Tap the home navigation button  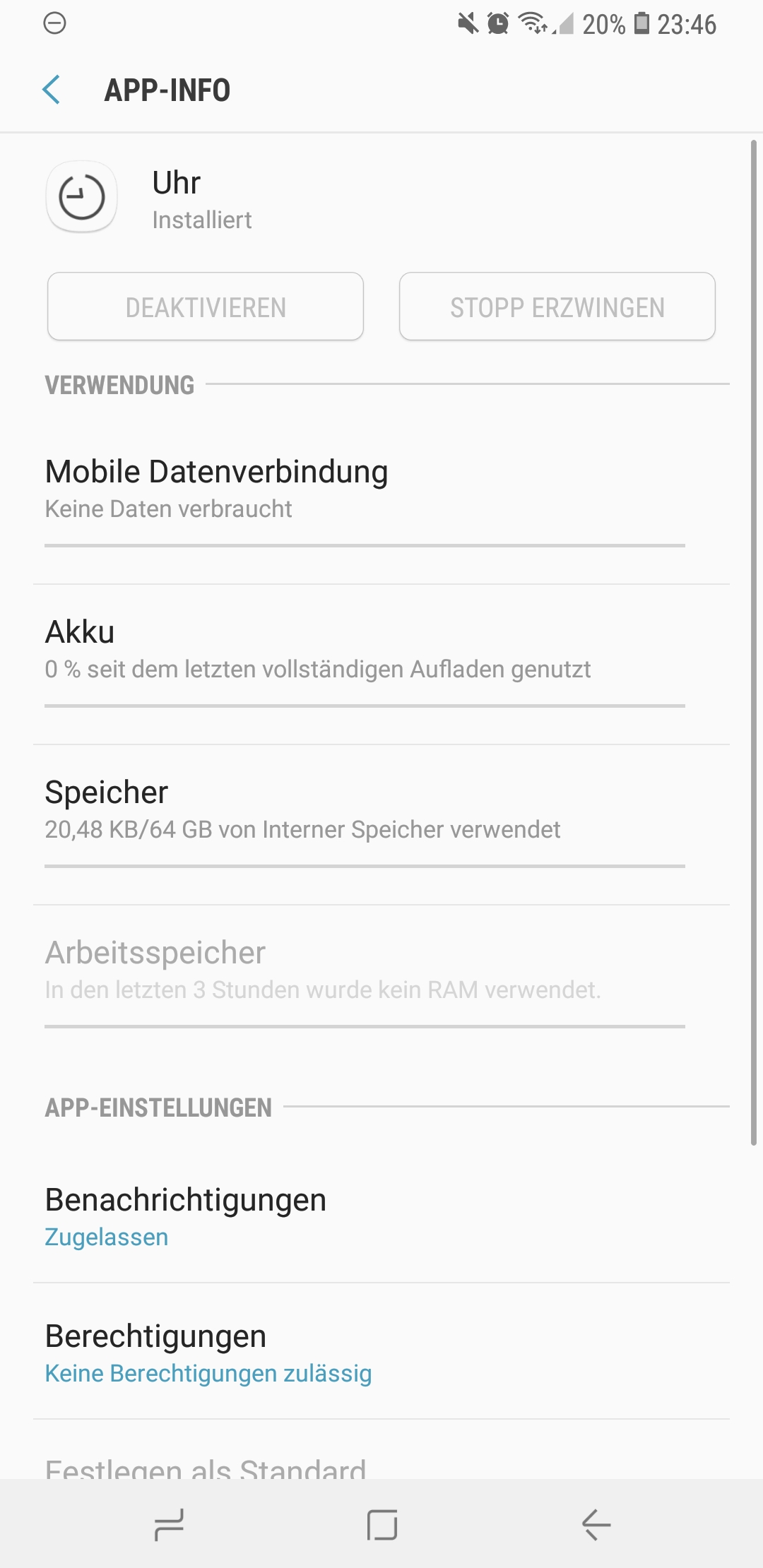coord(382,1525)
